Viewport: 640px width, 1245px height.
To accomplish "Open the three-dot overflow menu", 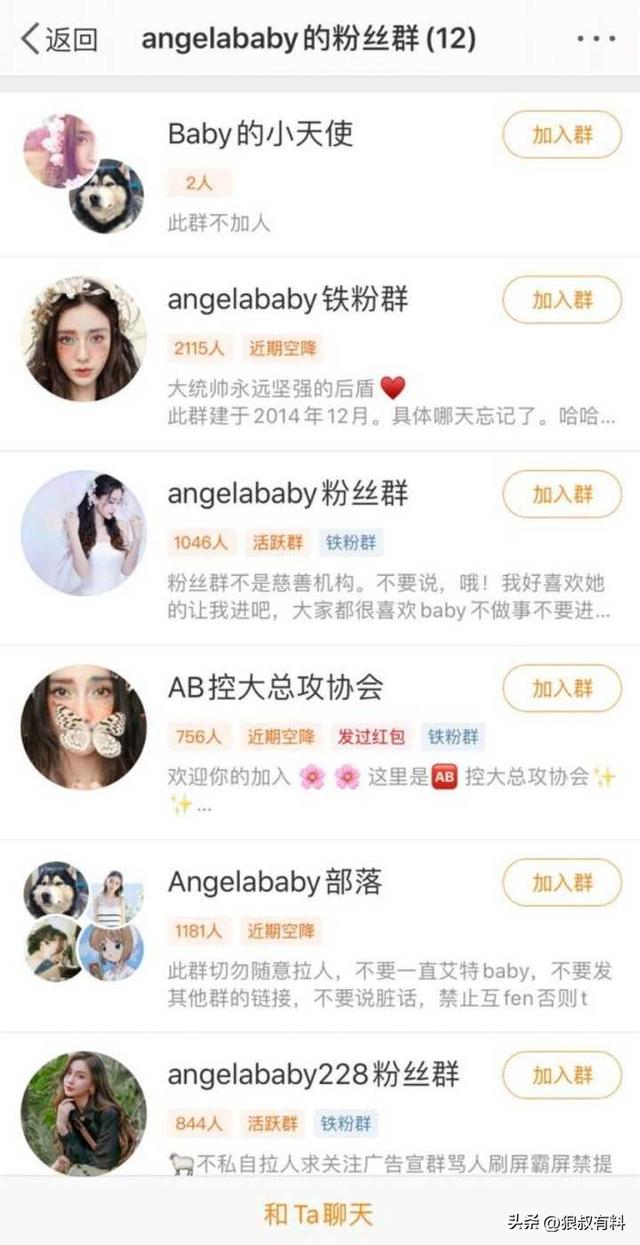I will tap(596, 39).
